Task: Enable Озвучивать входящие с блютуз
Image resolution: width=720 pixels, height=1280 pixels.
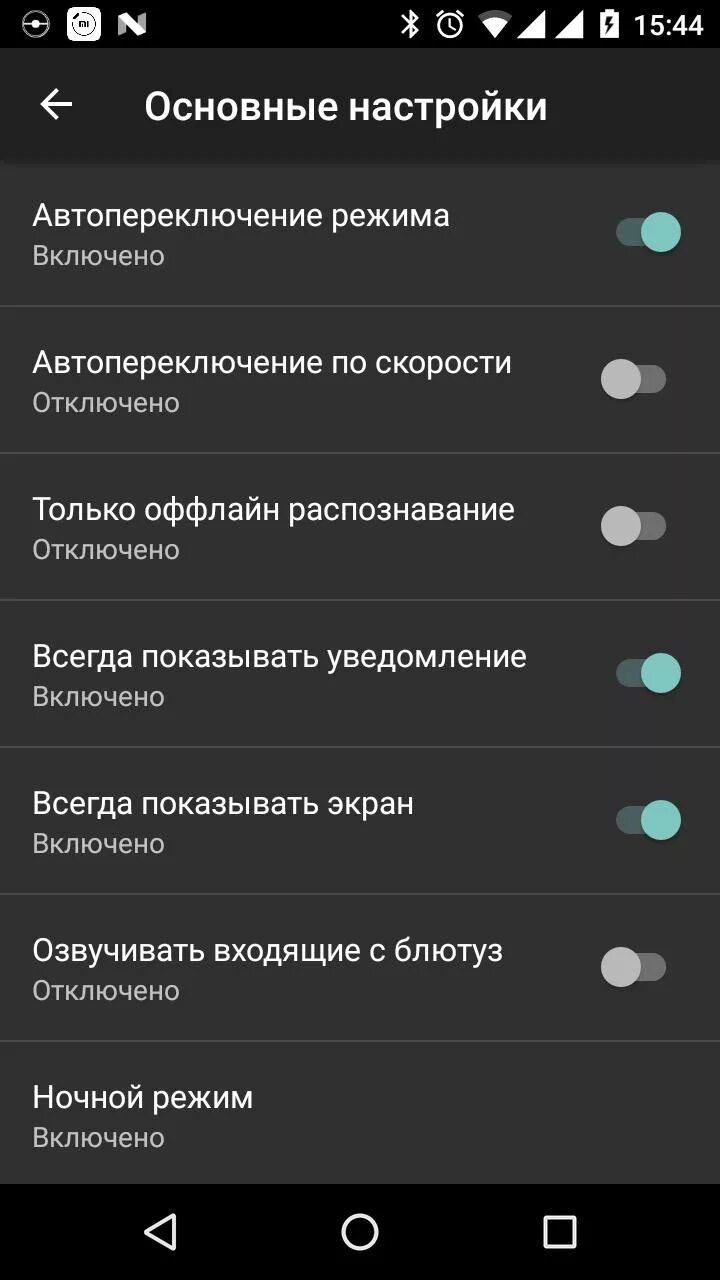Action: tap(634, 968)
